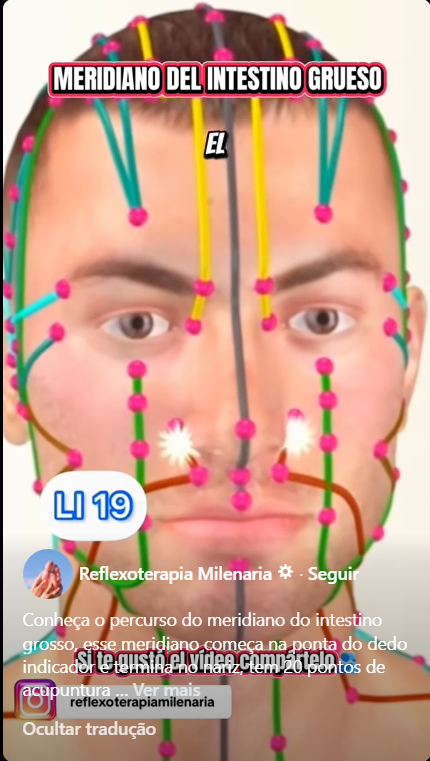
Task: Open the Reflexoterapia Milenaria page name
Action: click(x=175, y=574)
